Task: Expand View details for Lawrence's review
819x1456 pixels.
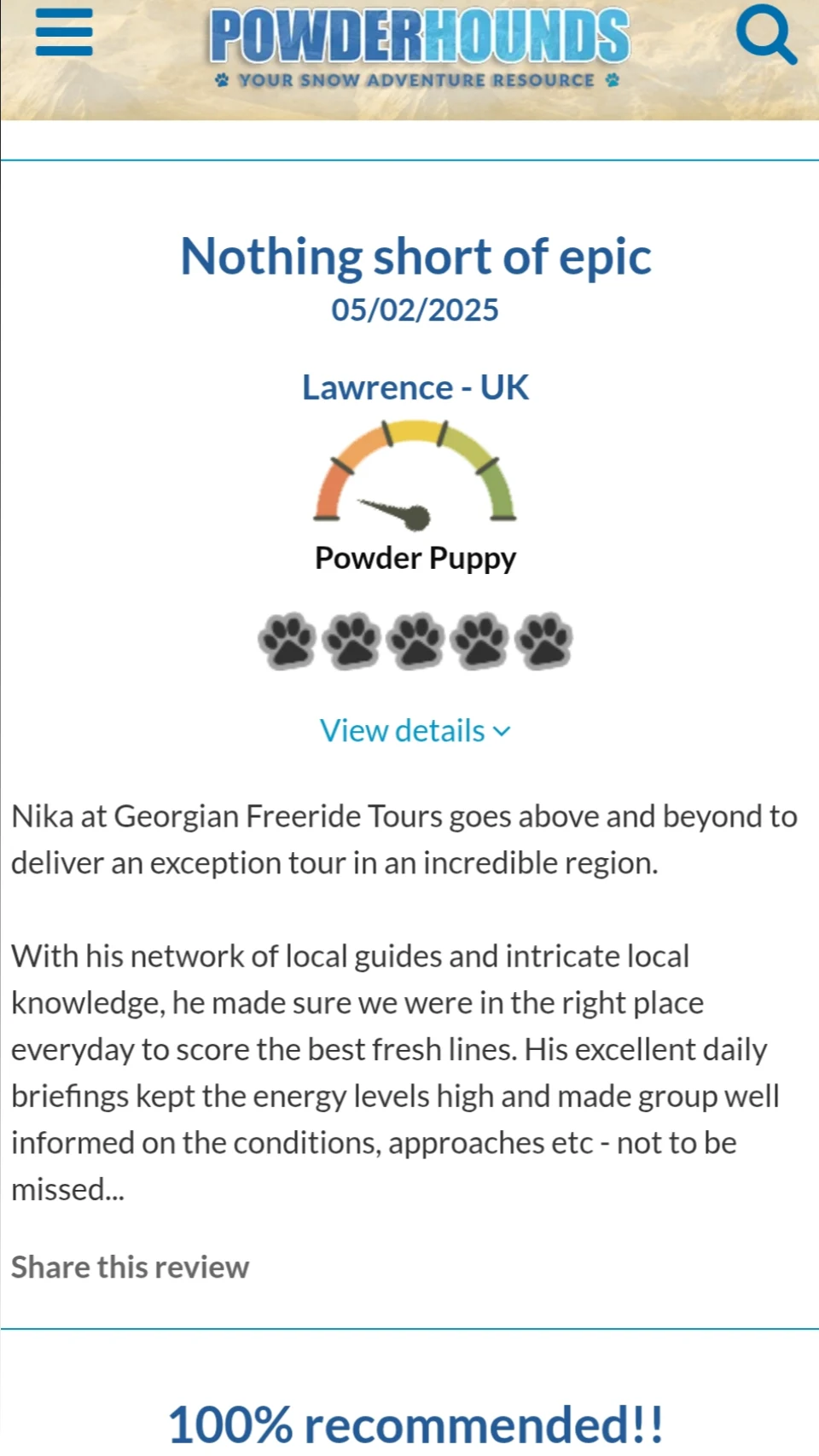Action: pos(415,731)
